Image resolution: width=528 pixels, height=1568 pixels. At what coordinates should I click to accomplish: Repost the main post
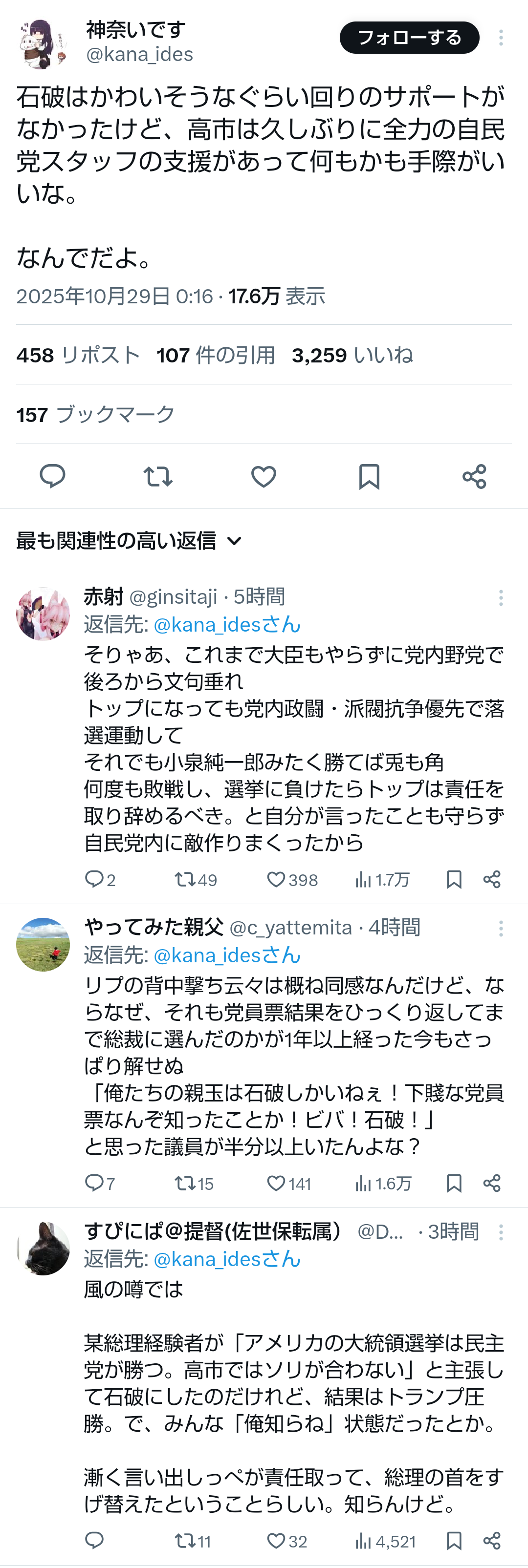click(158, 476)
